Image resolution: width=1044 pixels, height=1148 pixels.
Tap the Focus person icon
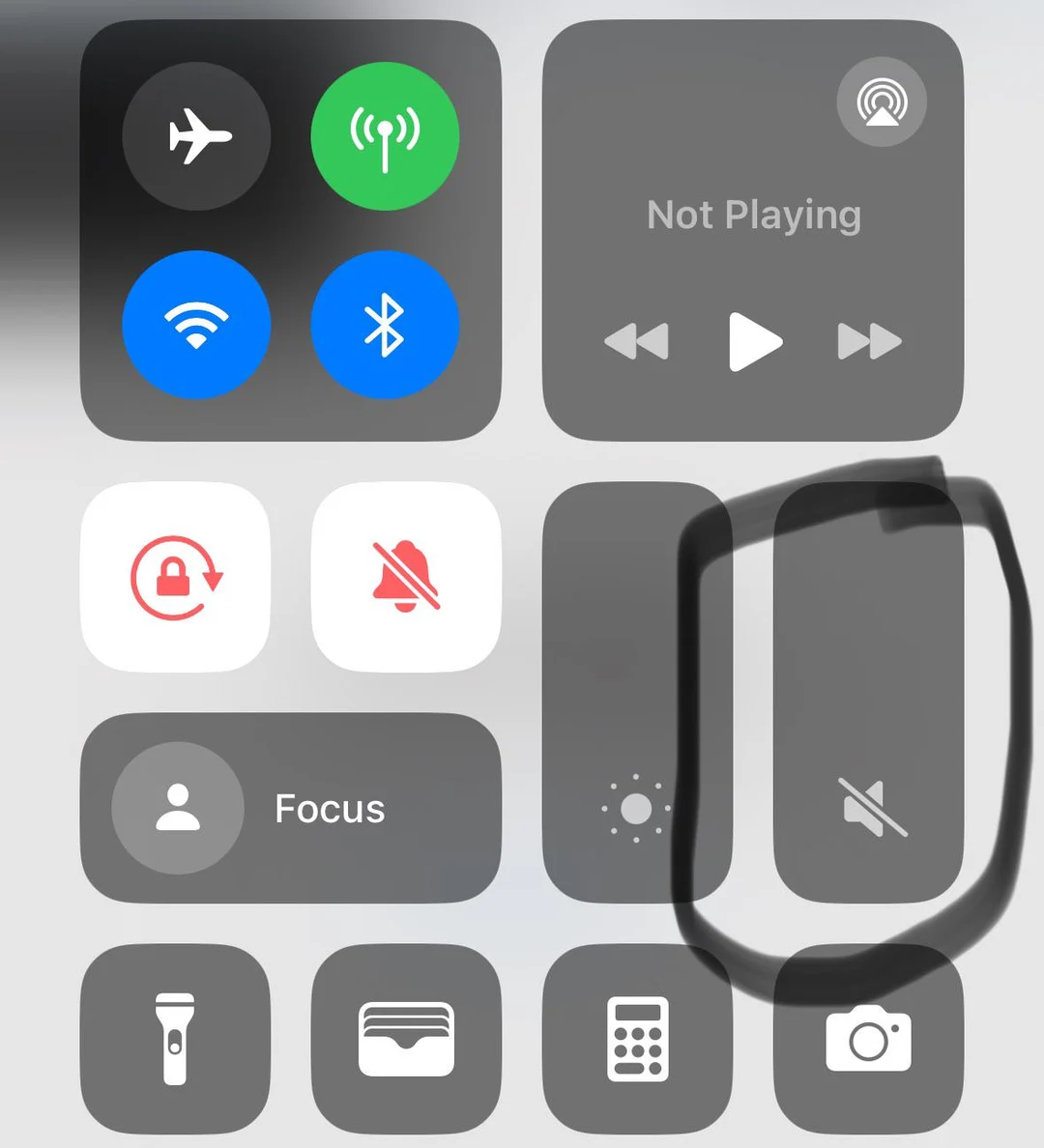click(x=177, y=808)
